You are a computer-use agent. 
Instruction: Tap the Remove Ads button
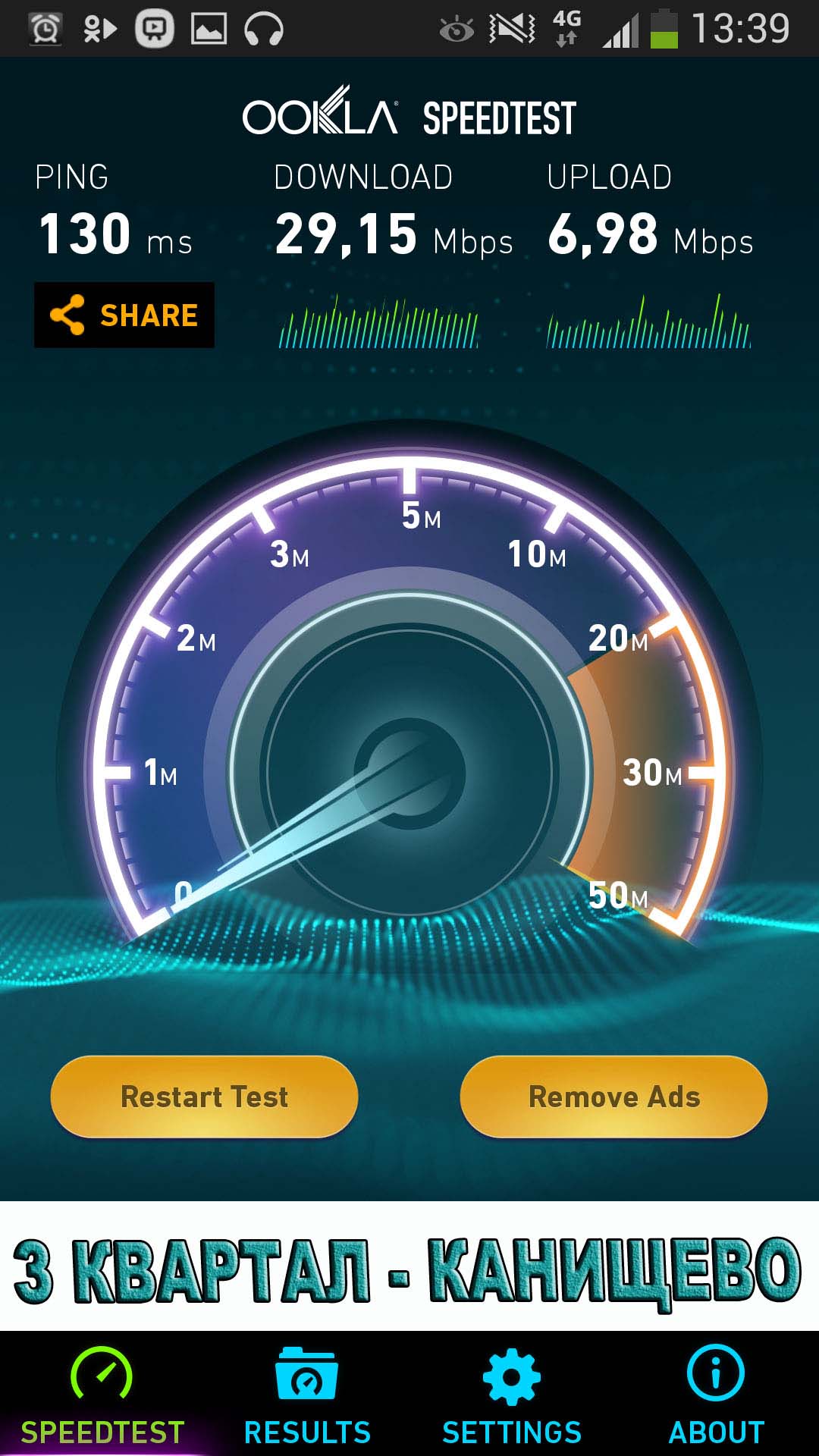pos(613,1097)
